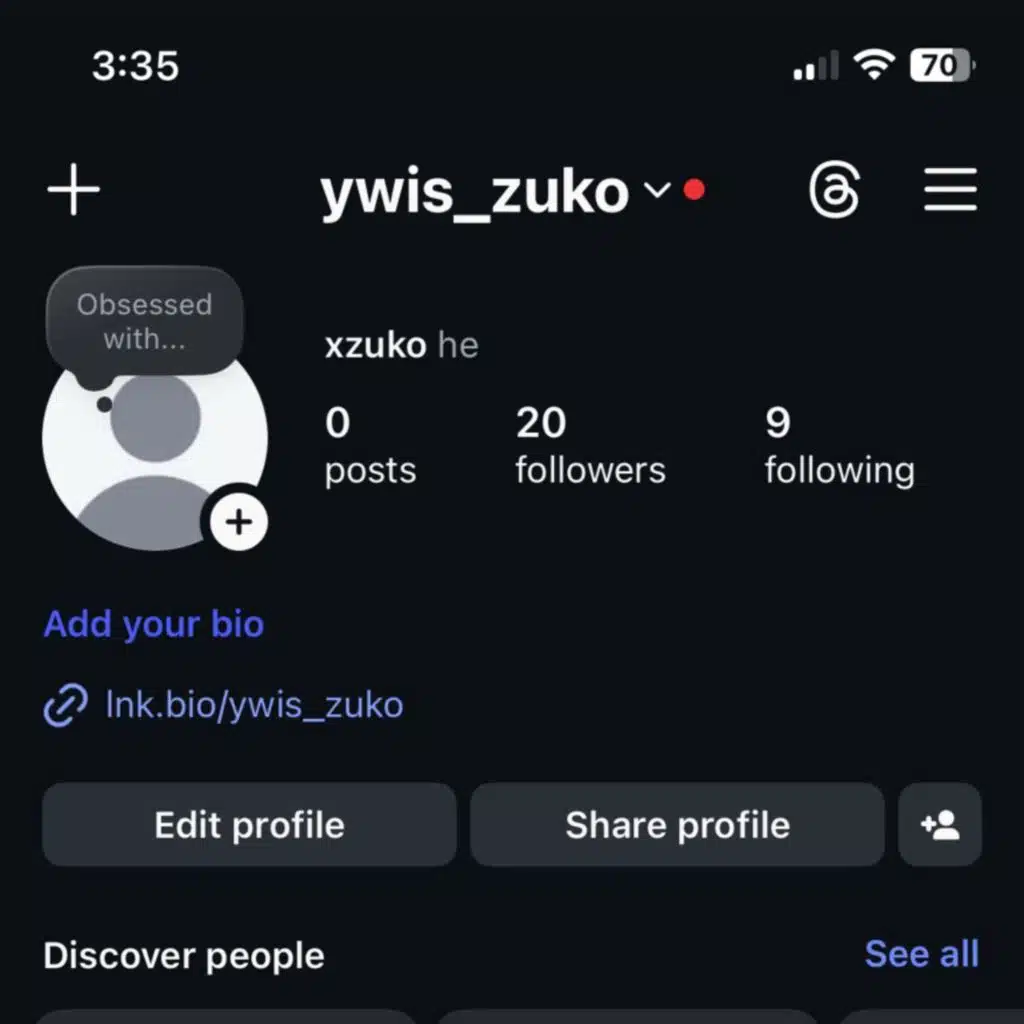Toggle the discover people add-person button
Image resolution: width=1024 pixels, height=1024 pixels.
click(x=940, y=825)
